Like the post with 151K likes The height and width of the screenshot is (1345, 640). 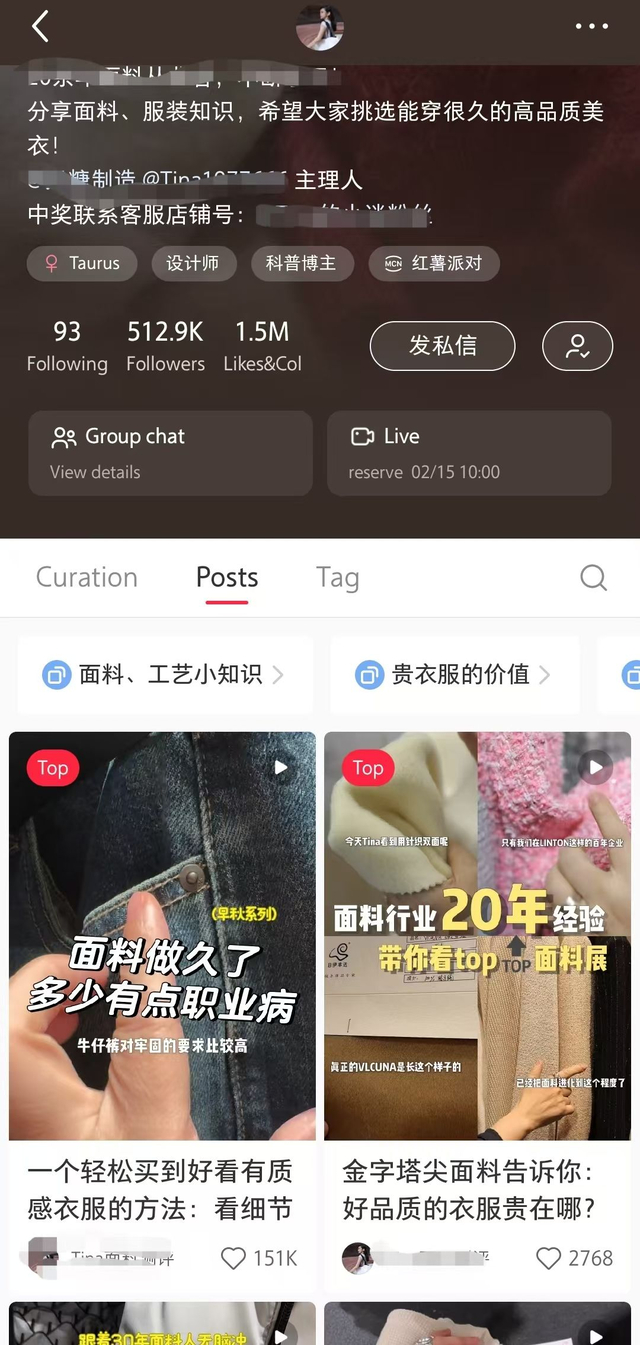click(x=233, y=1258)
